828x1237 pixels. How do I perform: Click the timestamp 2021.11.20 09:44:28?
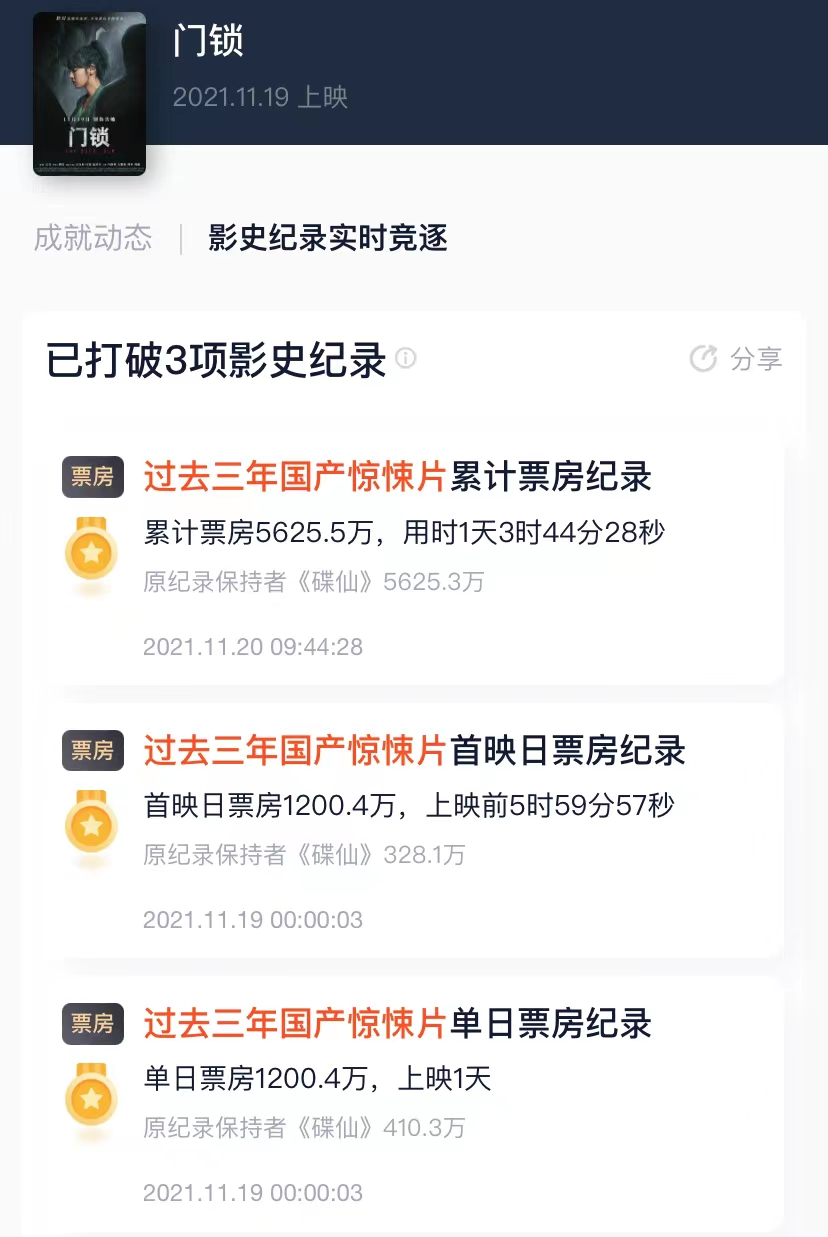pyautogui.click(x=253, y=647)
